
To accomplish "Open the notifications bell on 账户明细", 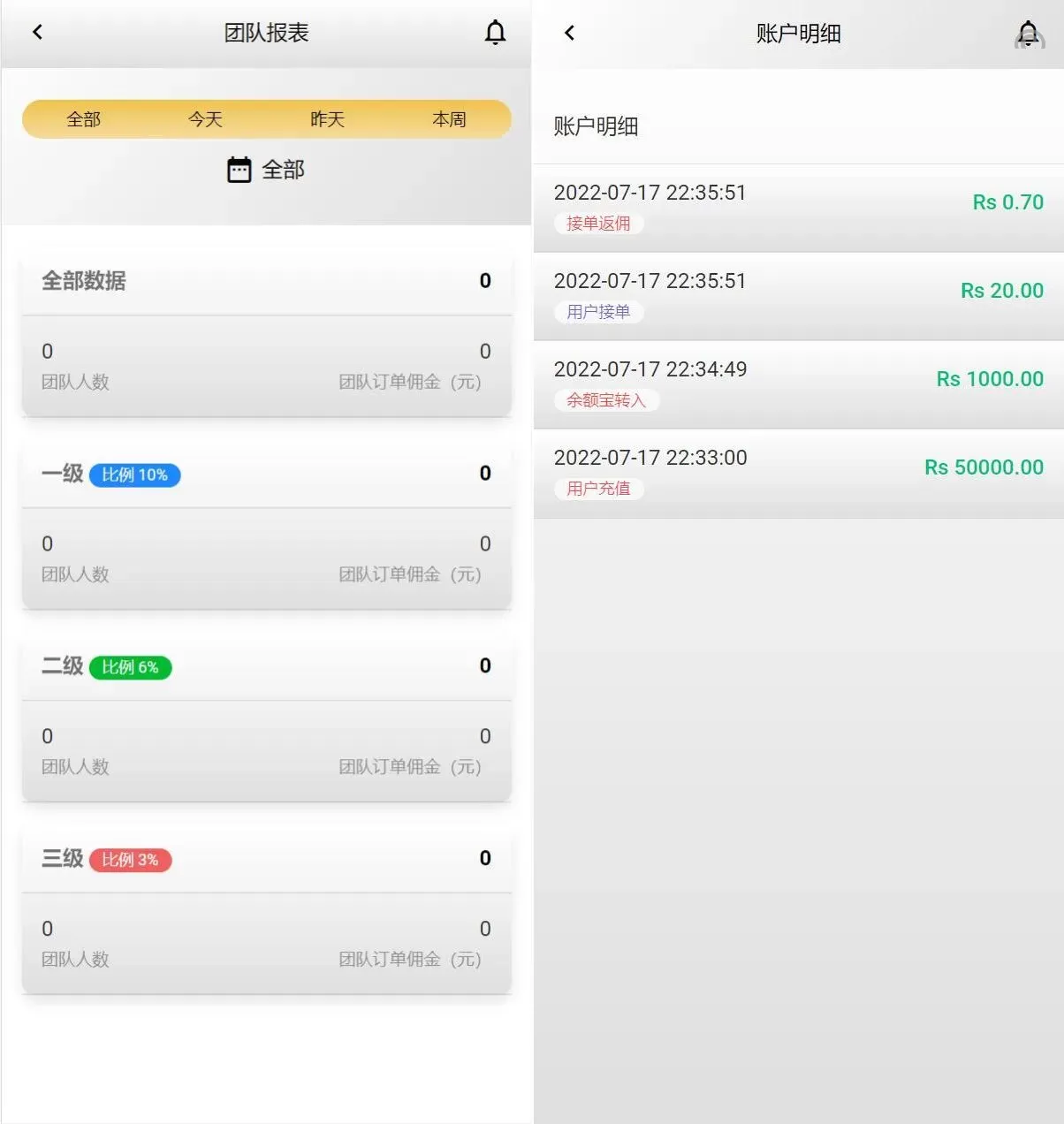I will click(x=1028, y=34).
